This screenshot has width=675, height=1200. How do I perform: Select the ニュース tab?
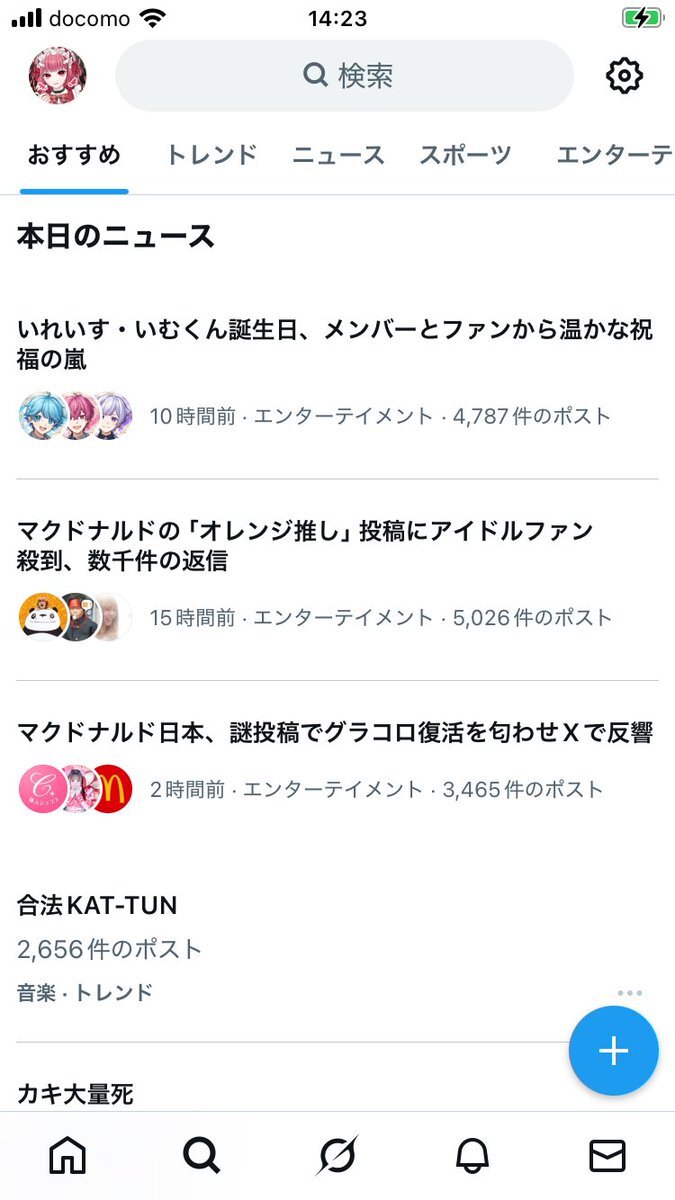[x=338, y=155]
